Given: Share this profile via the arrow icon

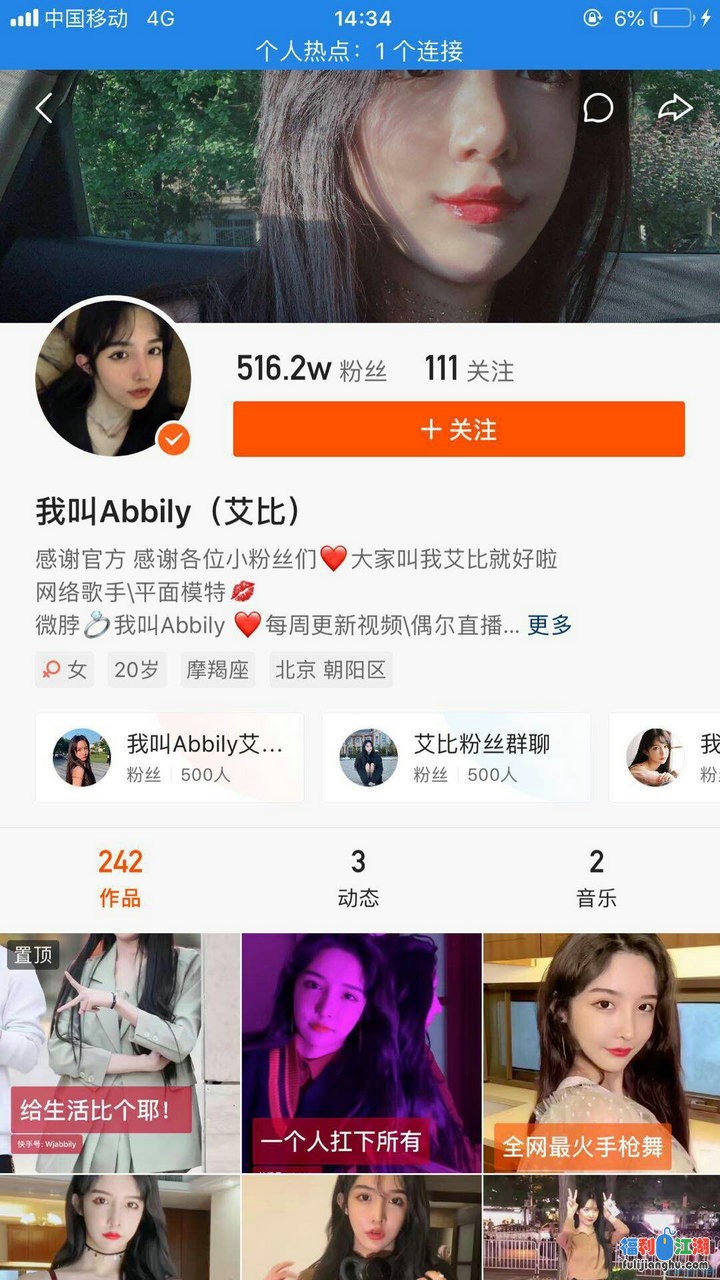Looking at the screenshot, I should [675, 108].
